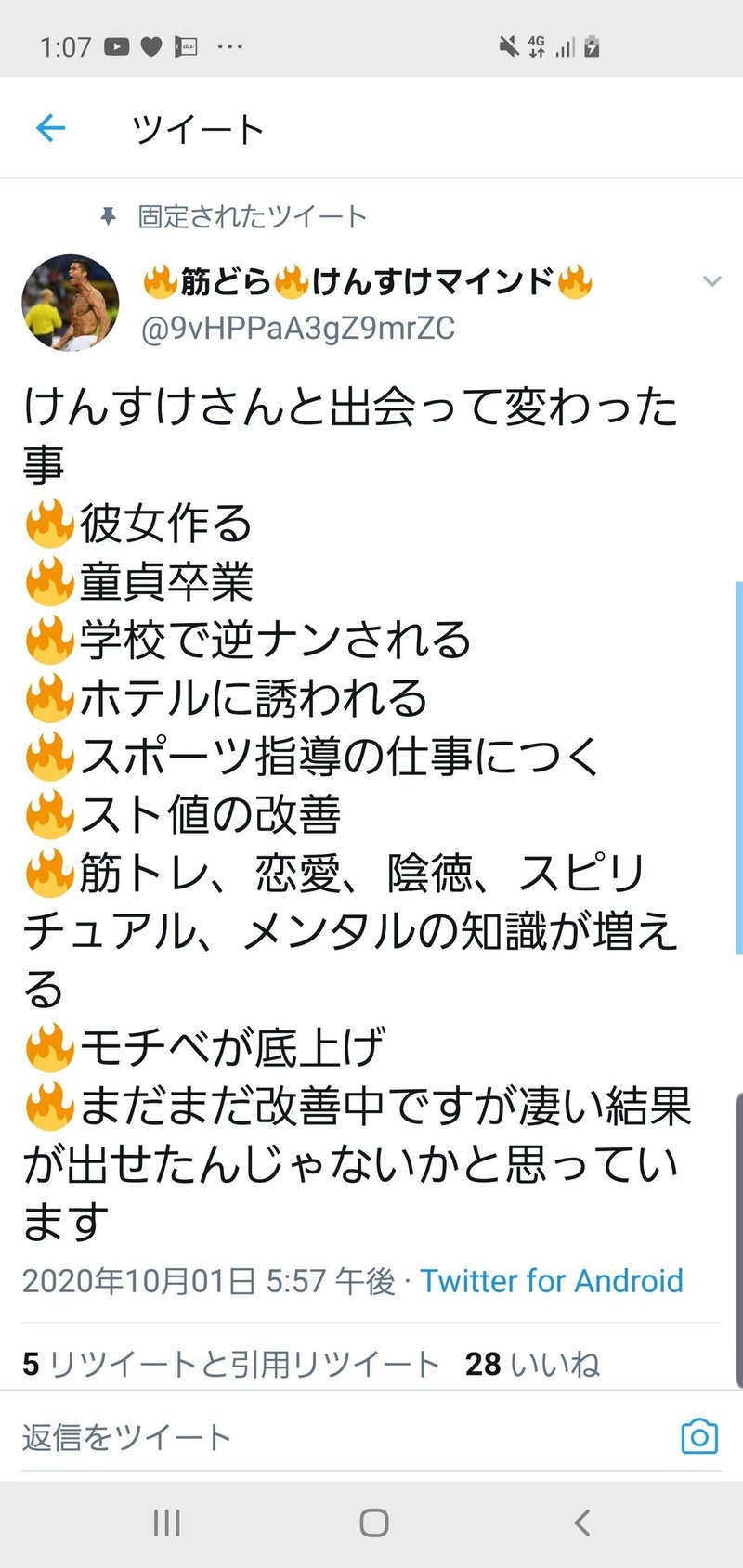Go to the home screen

373,1523
